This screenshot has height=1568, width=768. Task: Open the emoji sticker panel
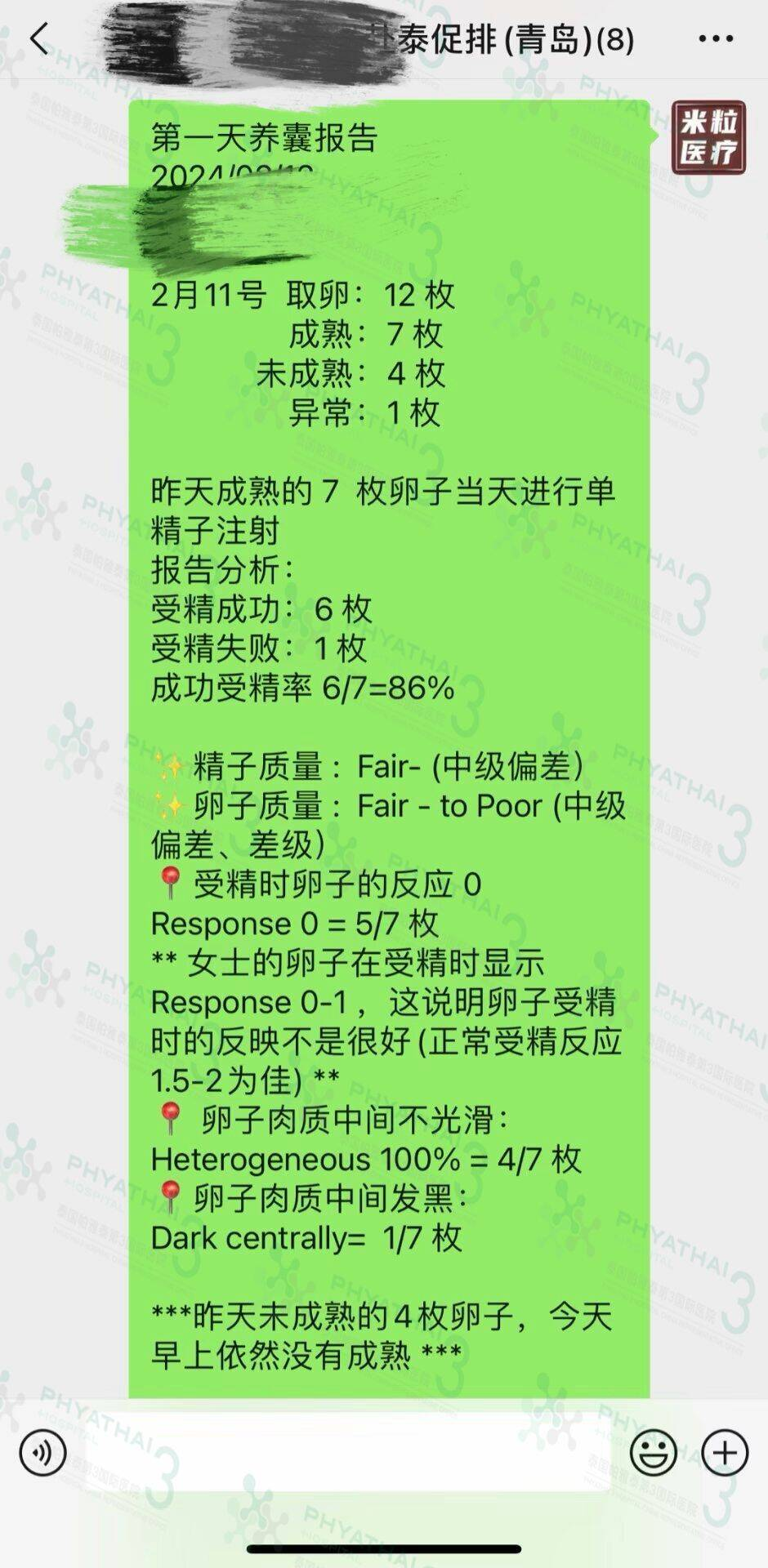(653, 1453)
